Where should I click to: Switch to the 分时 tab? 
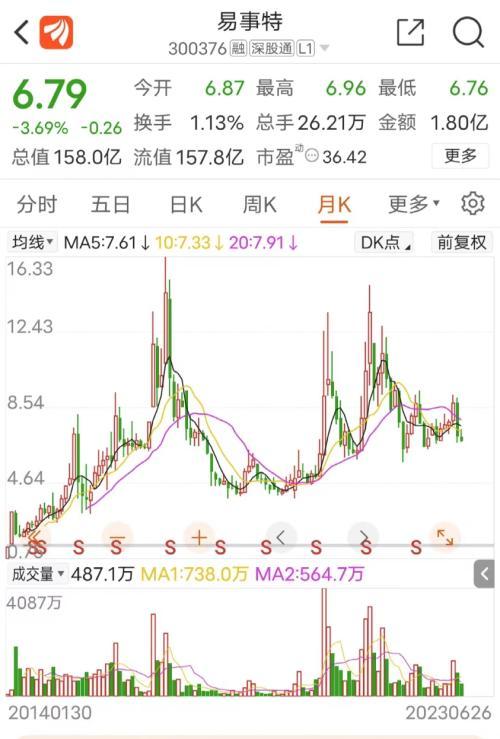37,205
